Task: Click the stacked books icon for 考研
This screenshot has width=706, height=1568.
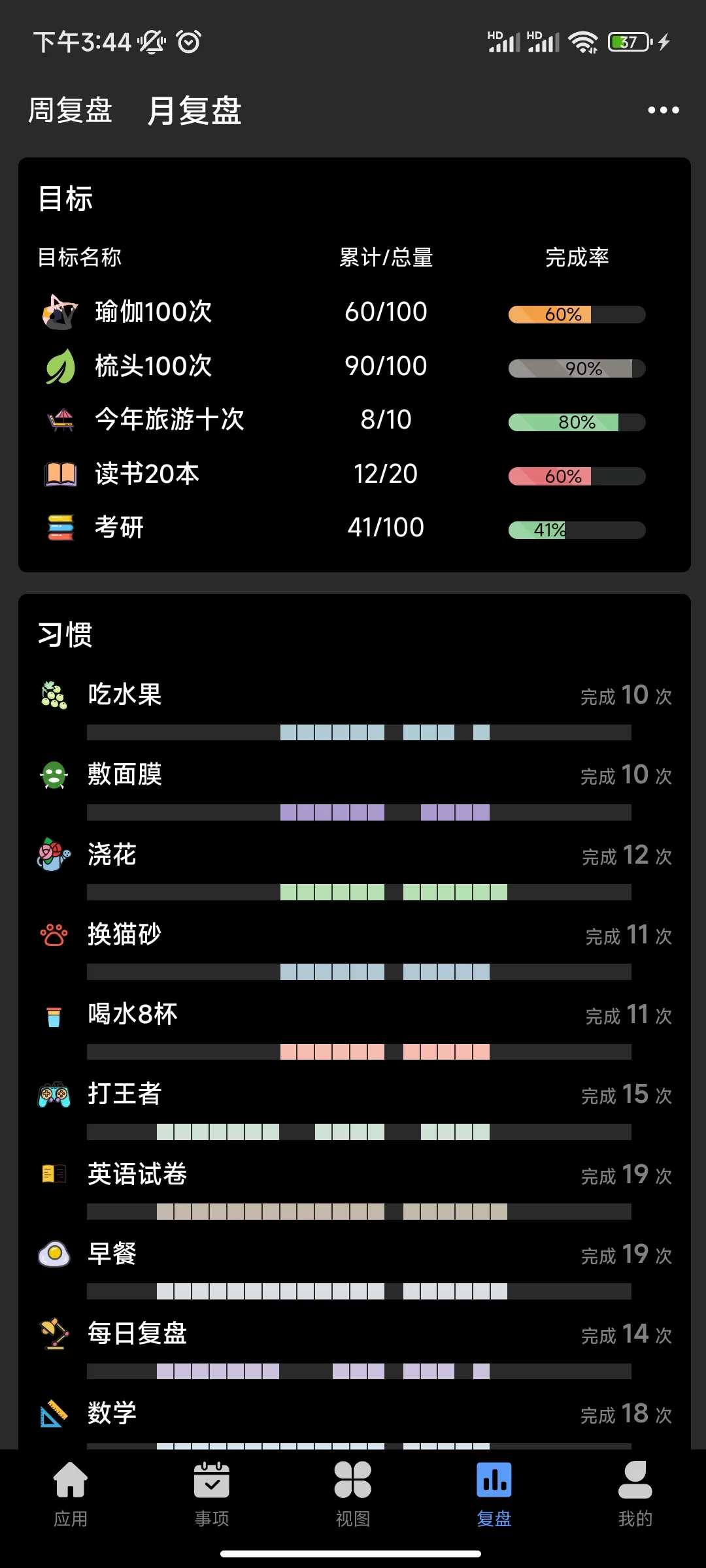Action: 59,527
